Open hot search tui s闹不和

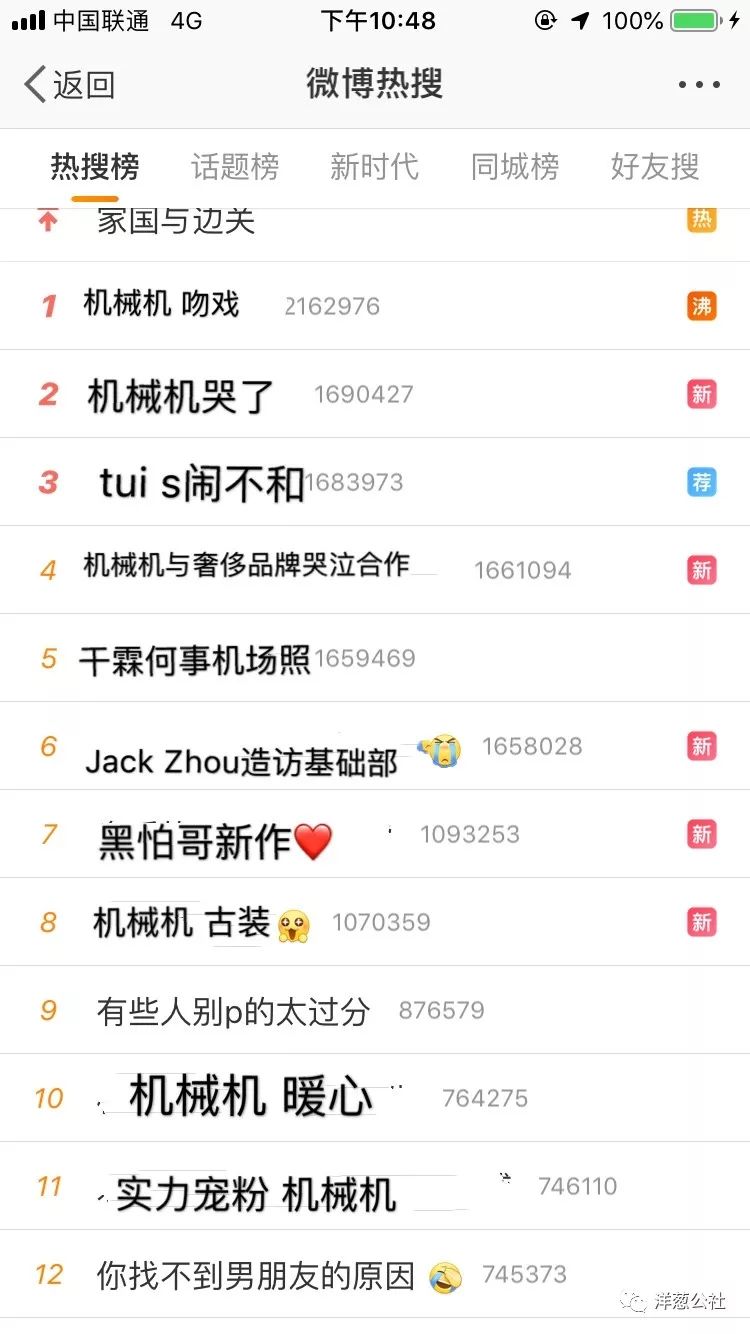(375, 482)
